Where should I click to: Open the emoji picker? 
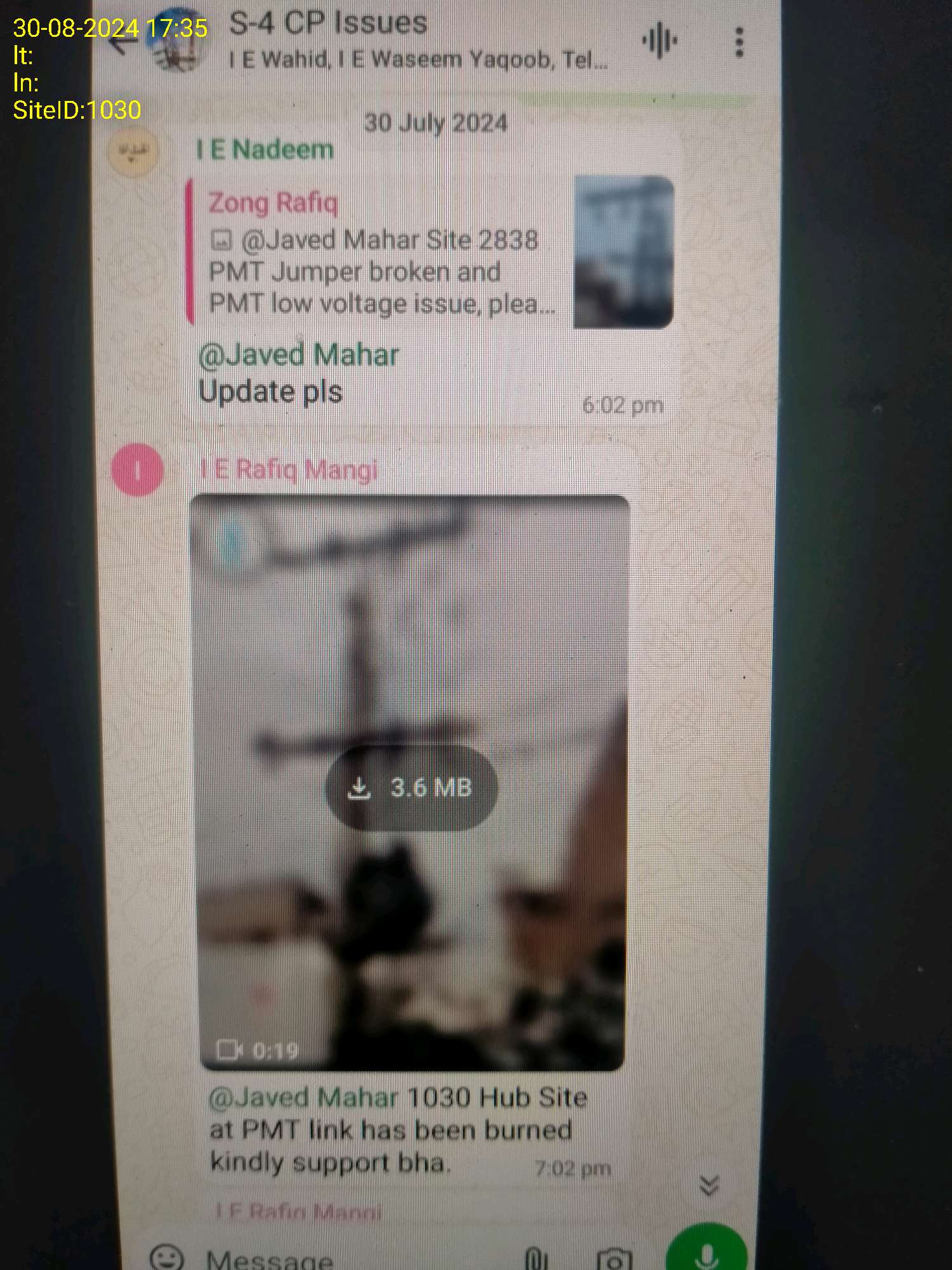(167, 1257)
